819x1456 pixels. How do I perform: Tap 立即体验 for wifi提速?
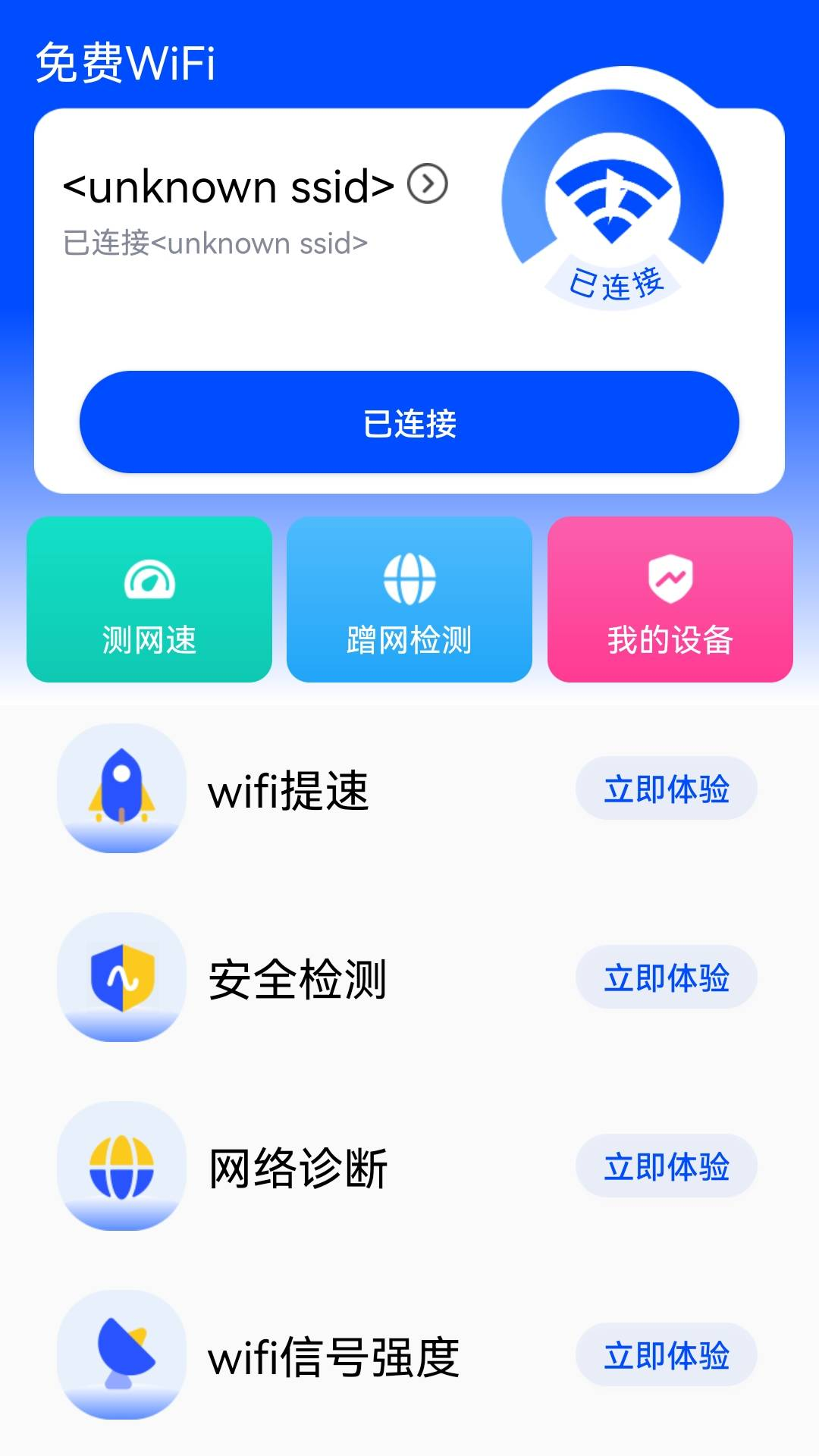click(666, 789)
